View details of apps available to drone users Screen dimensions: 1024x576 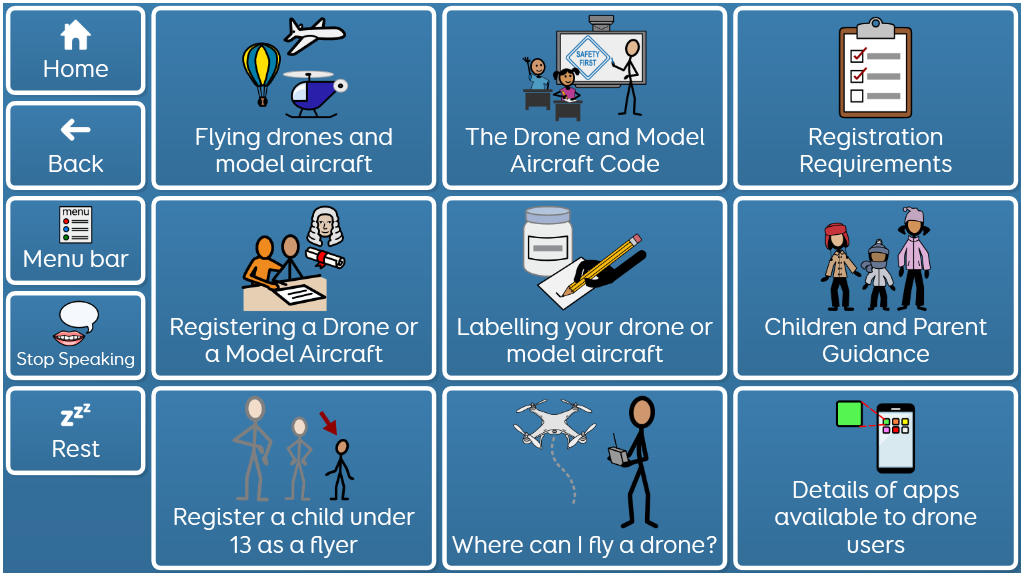pos(875,478)
